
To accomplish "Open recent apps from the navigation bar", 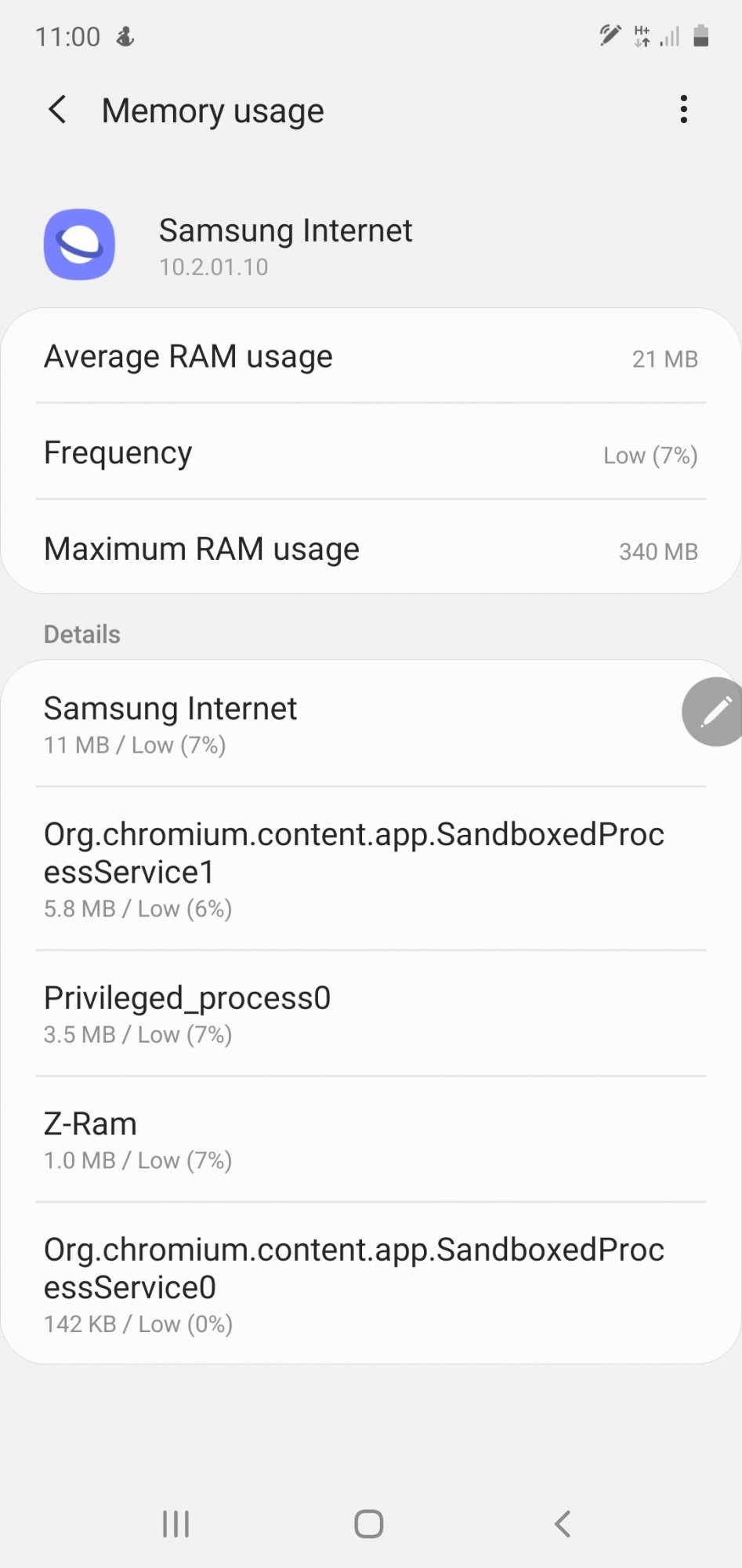I will [x=176, y=1524].
